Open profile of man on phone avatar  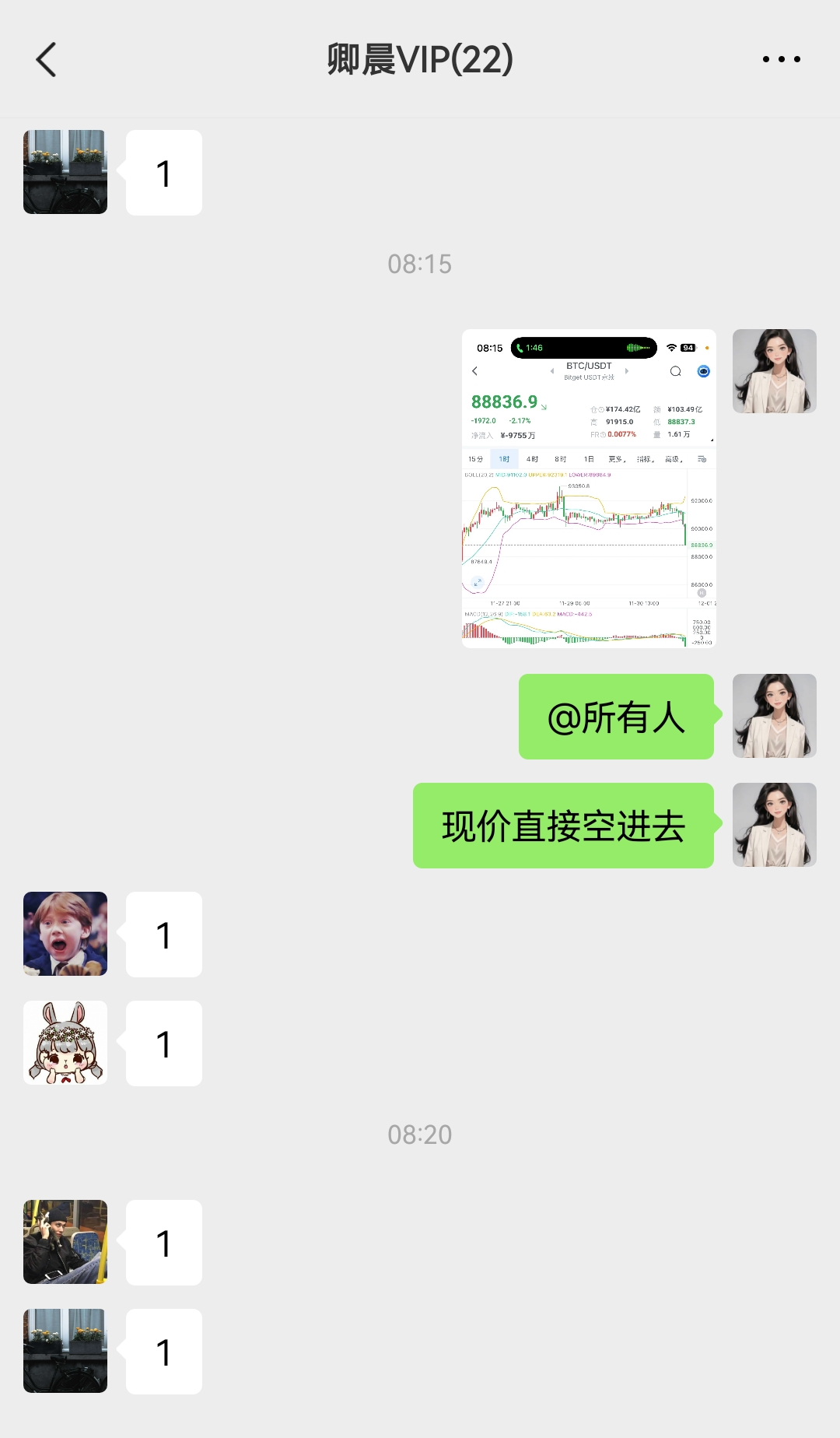[x=65, y=1242]
